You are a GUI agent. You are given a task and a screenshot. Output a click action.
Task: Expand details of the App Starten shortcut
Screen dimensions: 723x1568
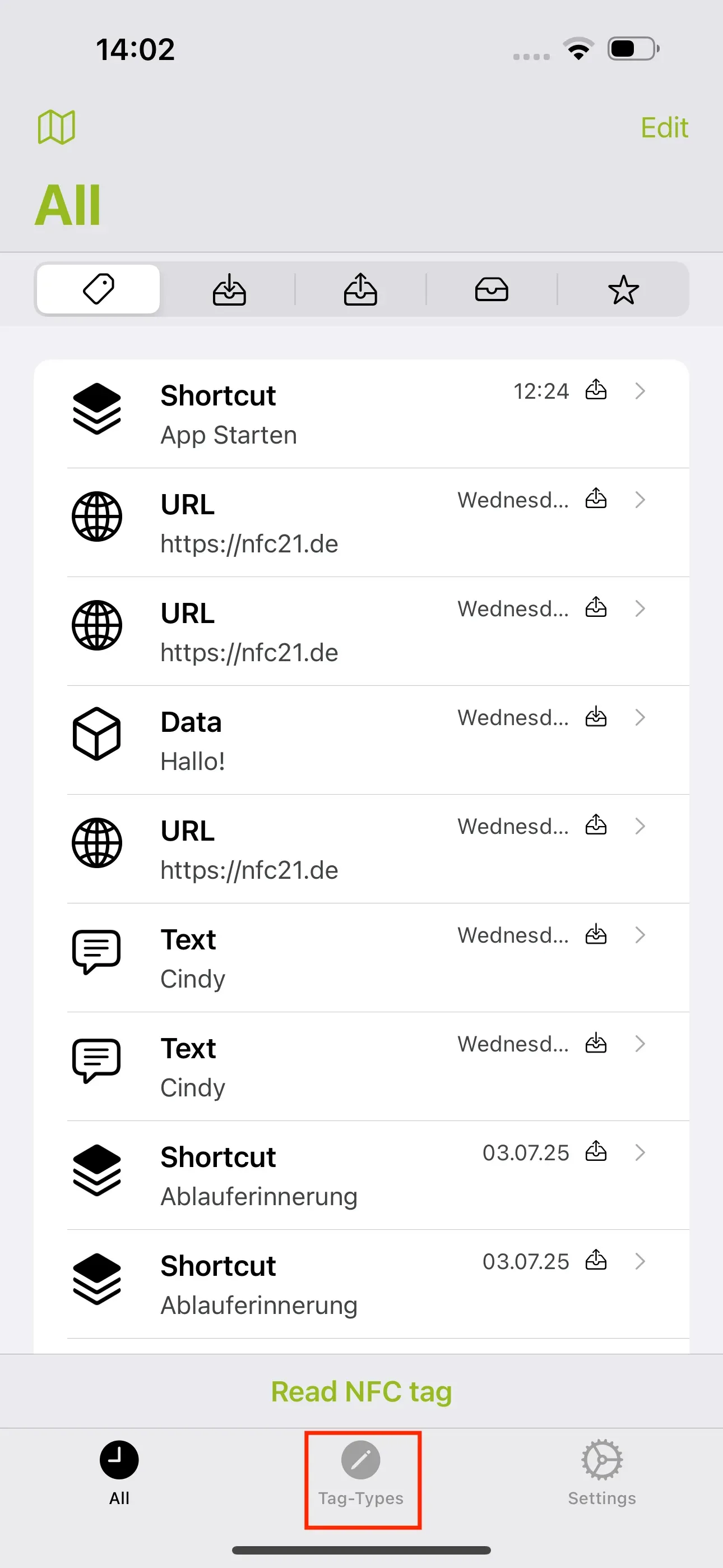pyautogui.click(x=640, y=393)
